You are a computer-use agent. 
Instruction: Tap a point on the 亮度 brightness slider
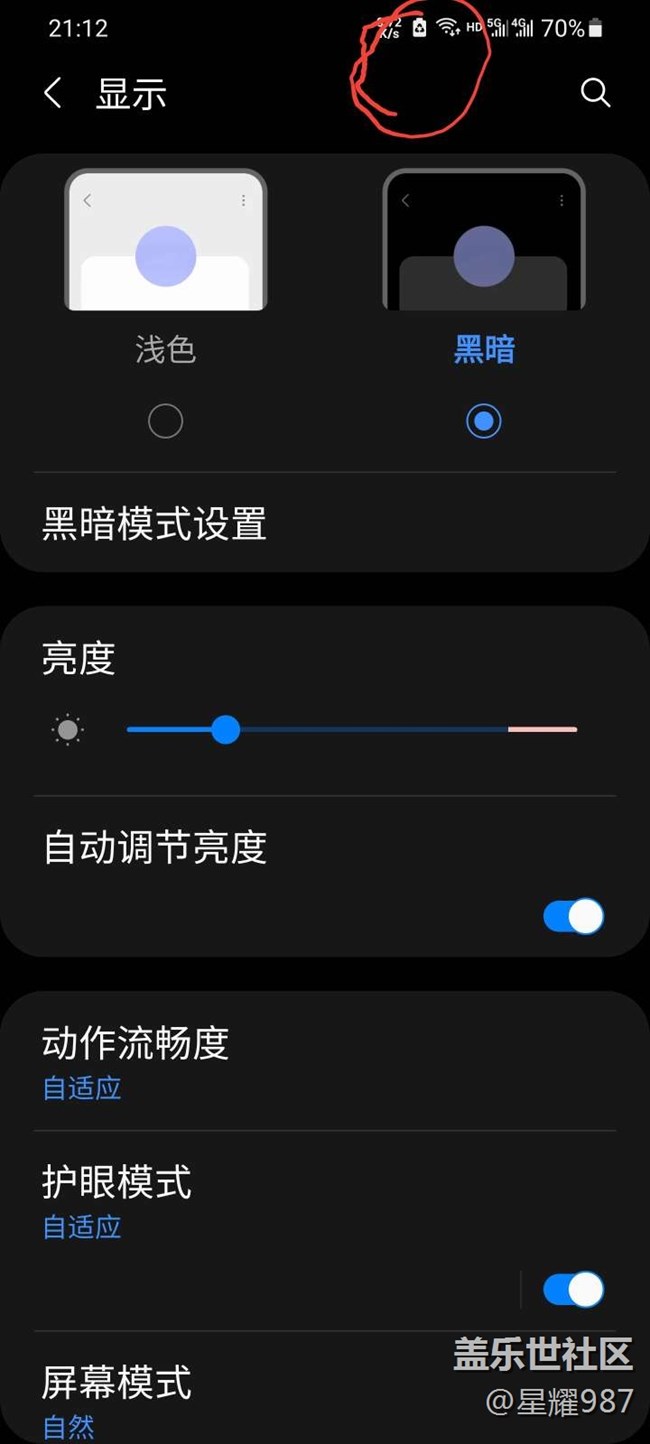point(352,729)
